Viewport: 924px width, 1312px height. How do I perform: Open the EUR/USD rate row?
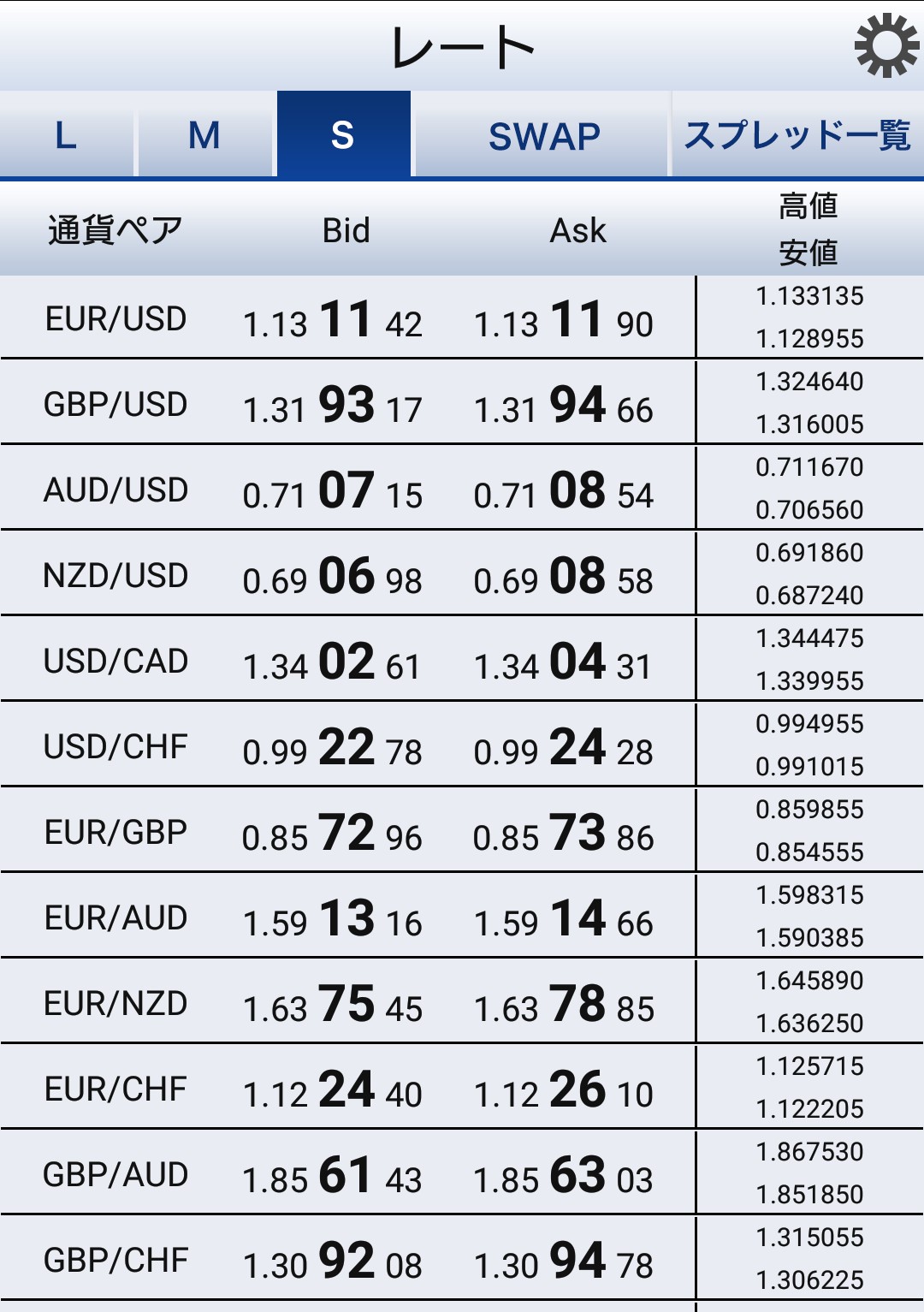[116, 318]
